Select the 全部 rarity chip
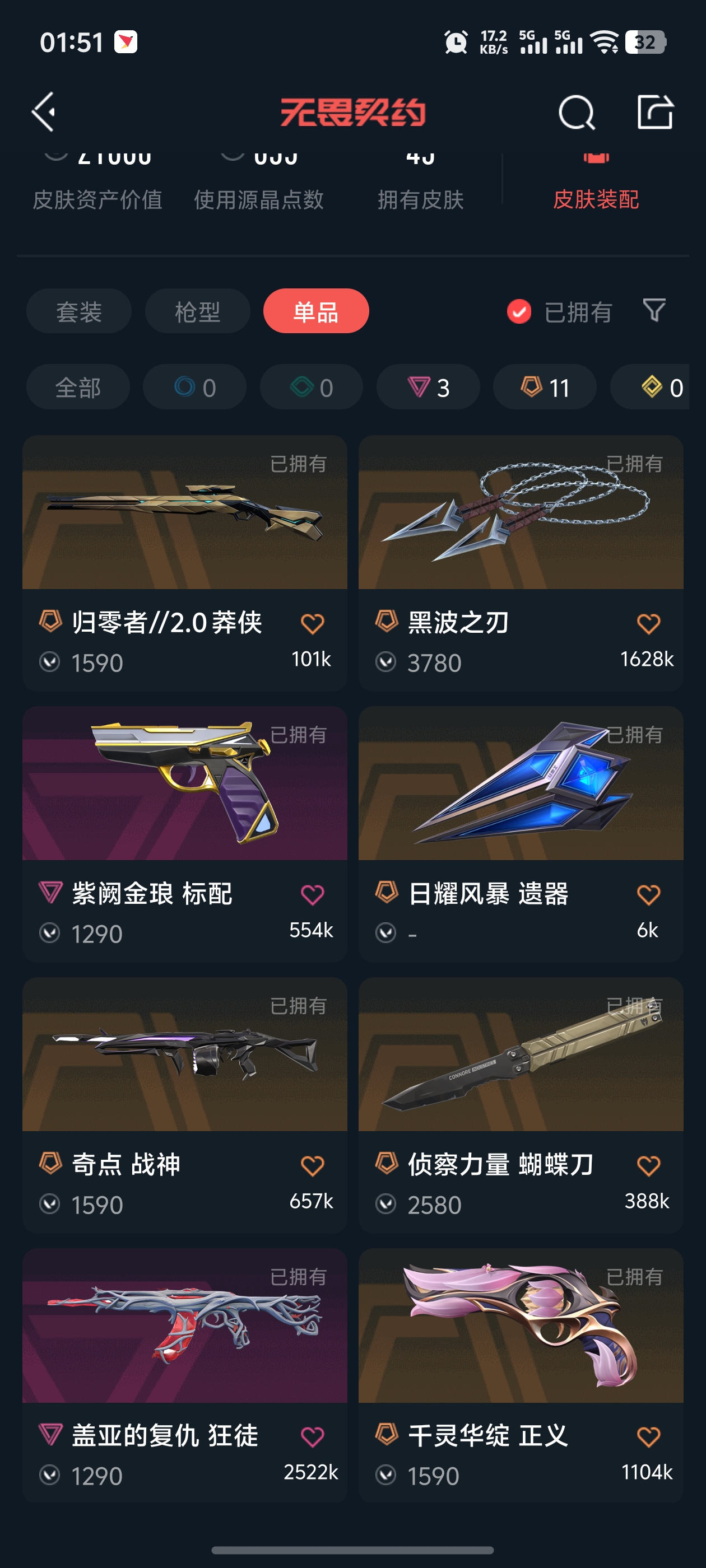Viewport: 706px width, 1568px height. tap(78, 387)
